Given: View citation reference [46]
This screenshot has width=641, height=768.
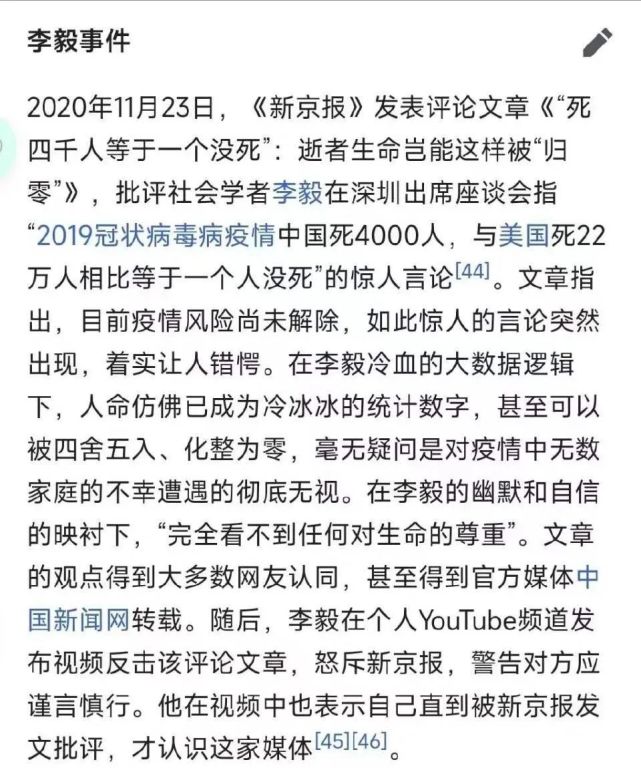Looking at the screenshot, I should tap(369, 741).
